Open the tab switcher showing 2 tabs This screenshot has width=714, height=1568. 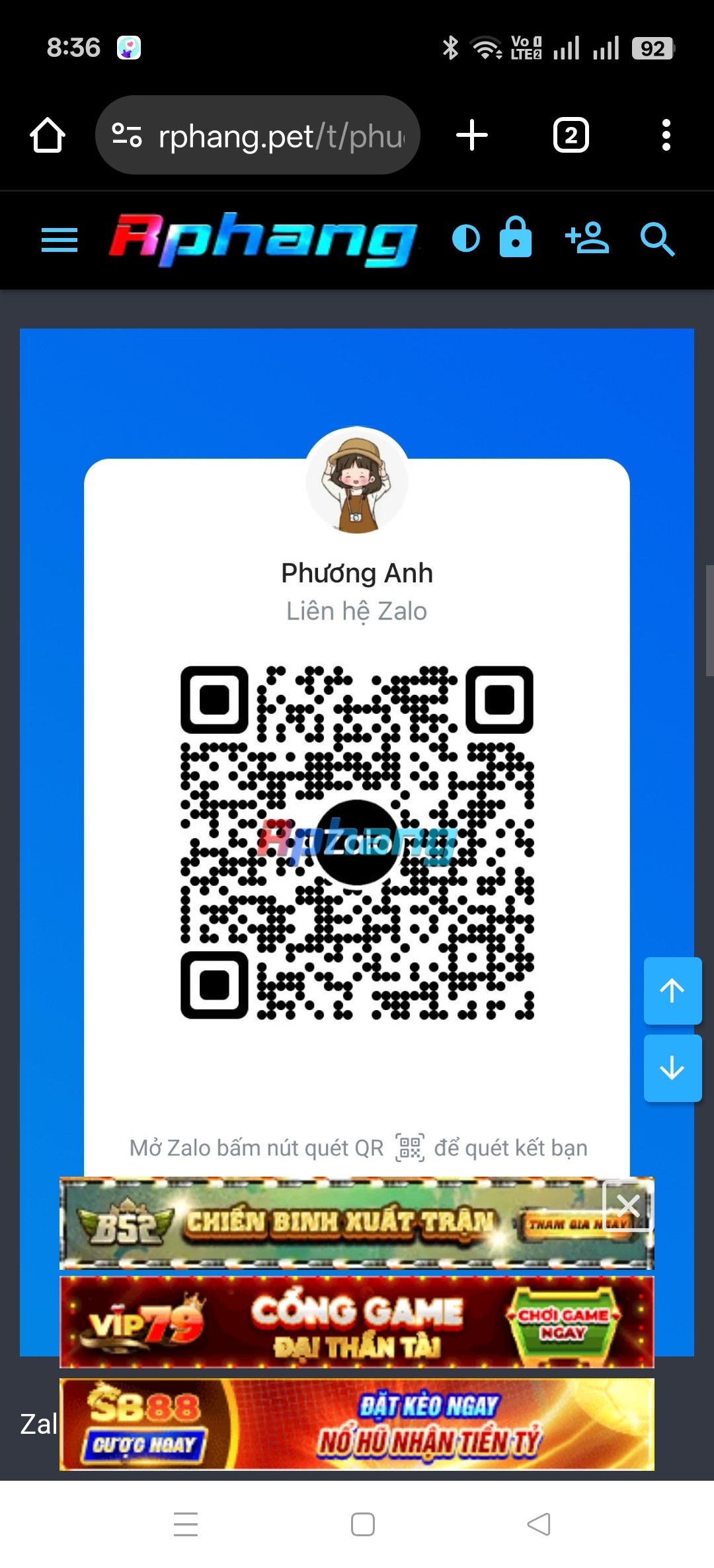[x=571, y=136]
